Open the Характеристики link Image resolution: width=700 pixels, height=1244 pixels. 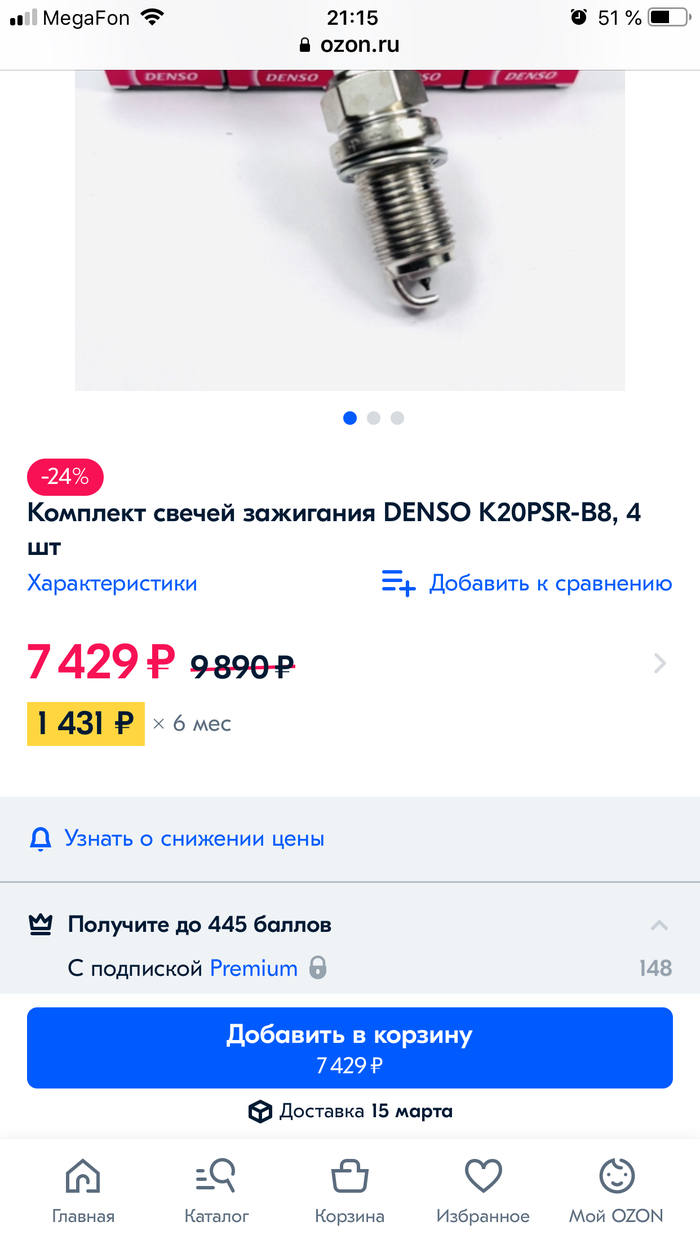pos(112,583)
